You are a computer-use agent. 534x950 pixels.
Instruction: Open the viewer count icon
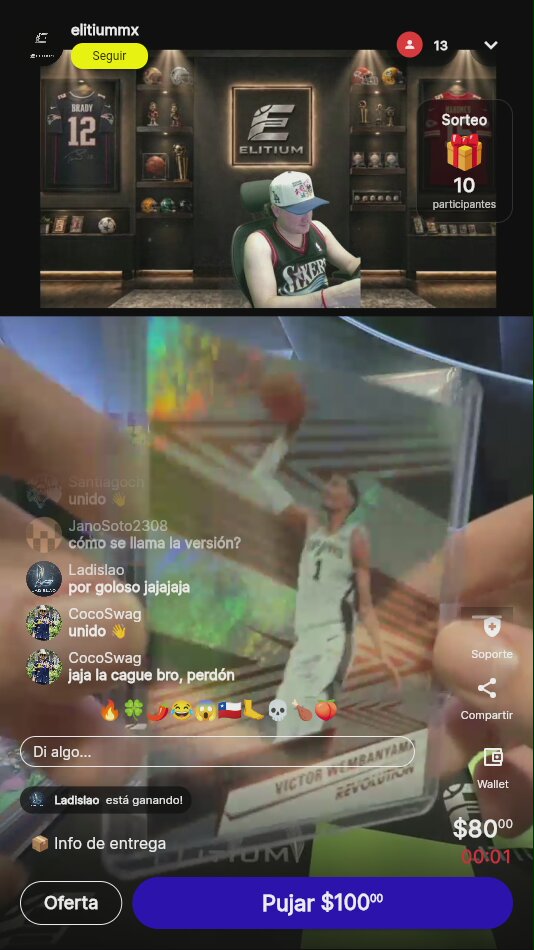(x=410, y=45)
